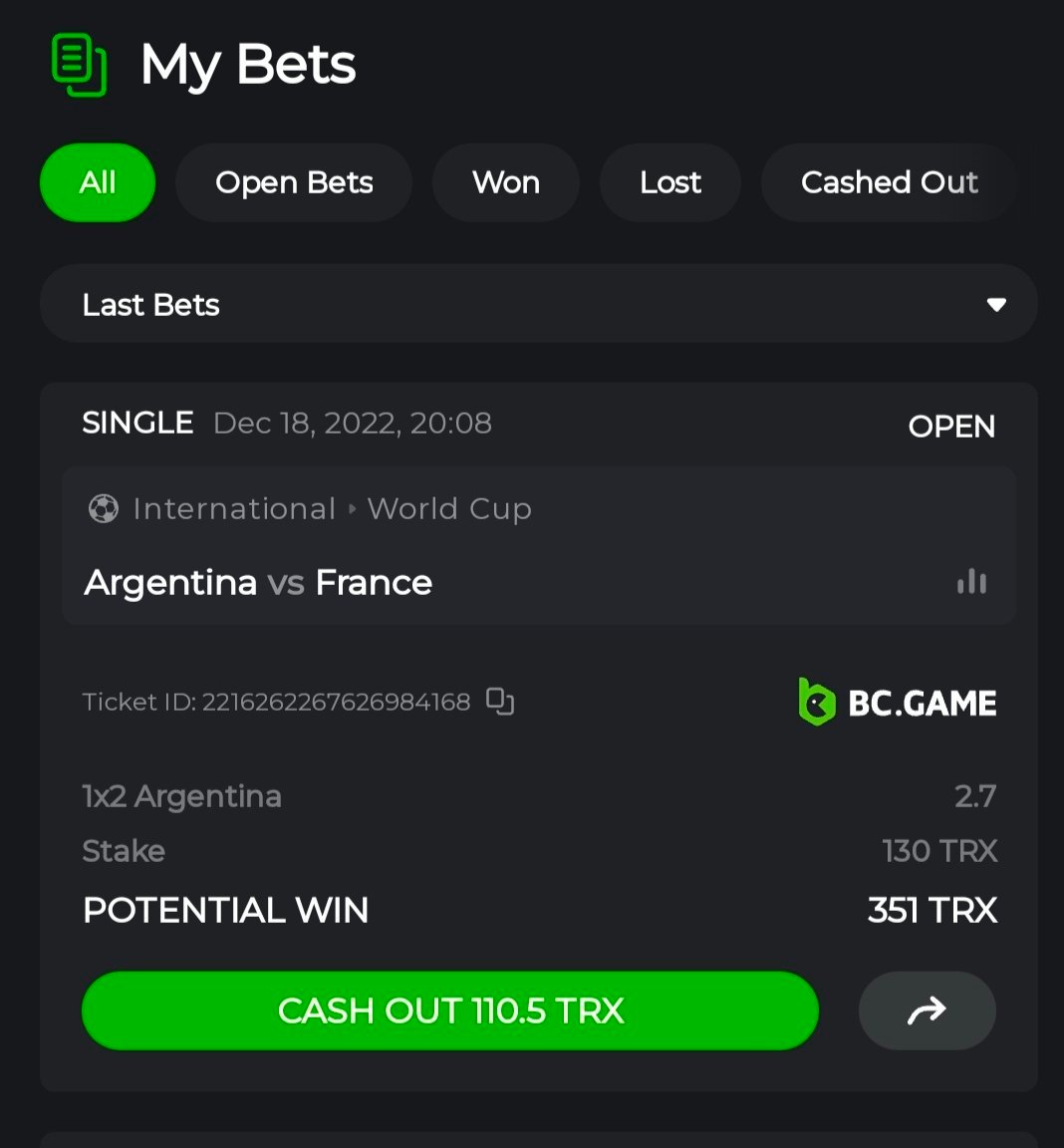This screenshot has width=1064, height=1148.
Task: Cash out the bet for 110.5 TRX
Action: (450, 1010)
